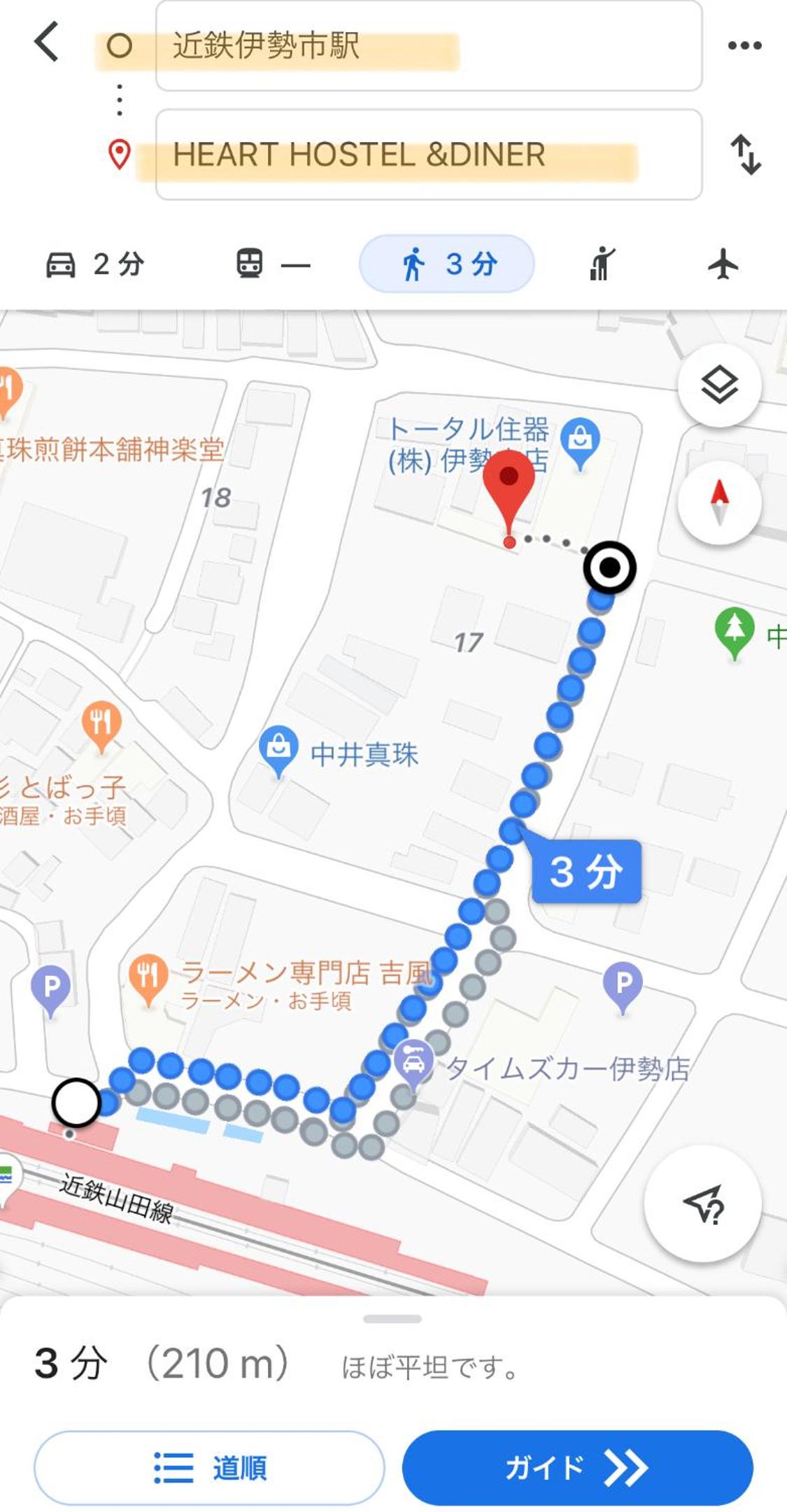Tap the location help arrow button
787x1512 pixels.
[x=703, y=1204]
